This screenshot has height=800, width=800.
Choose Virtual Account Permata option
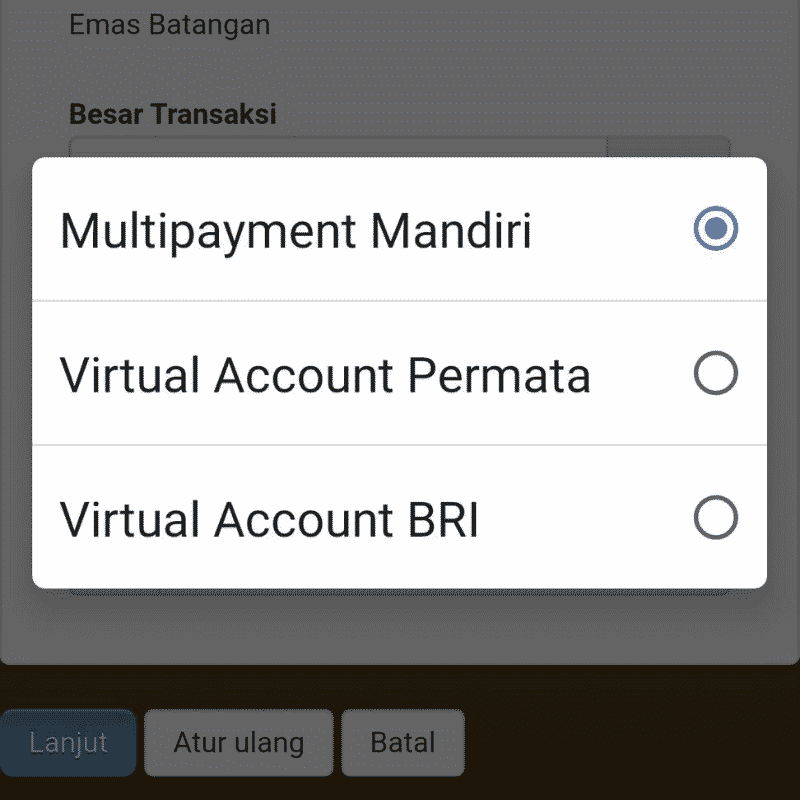pyautogui.click(x=399, y=374)
